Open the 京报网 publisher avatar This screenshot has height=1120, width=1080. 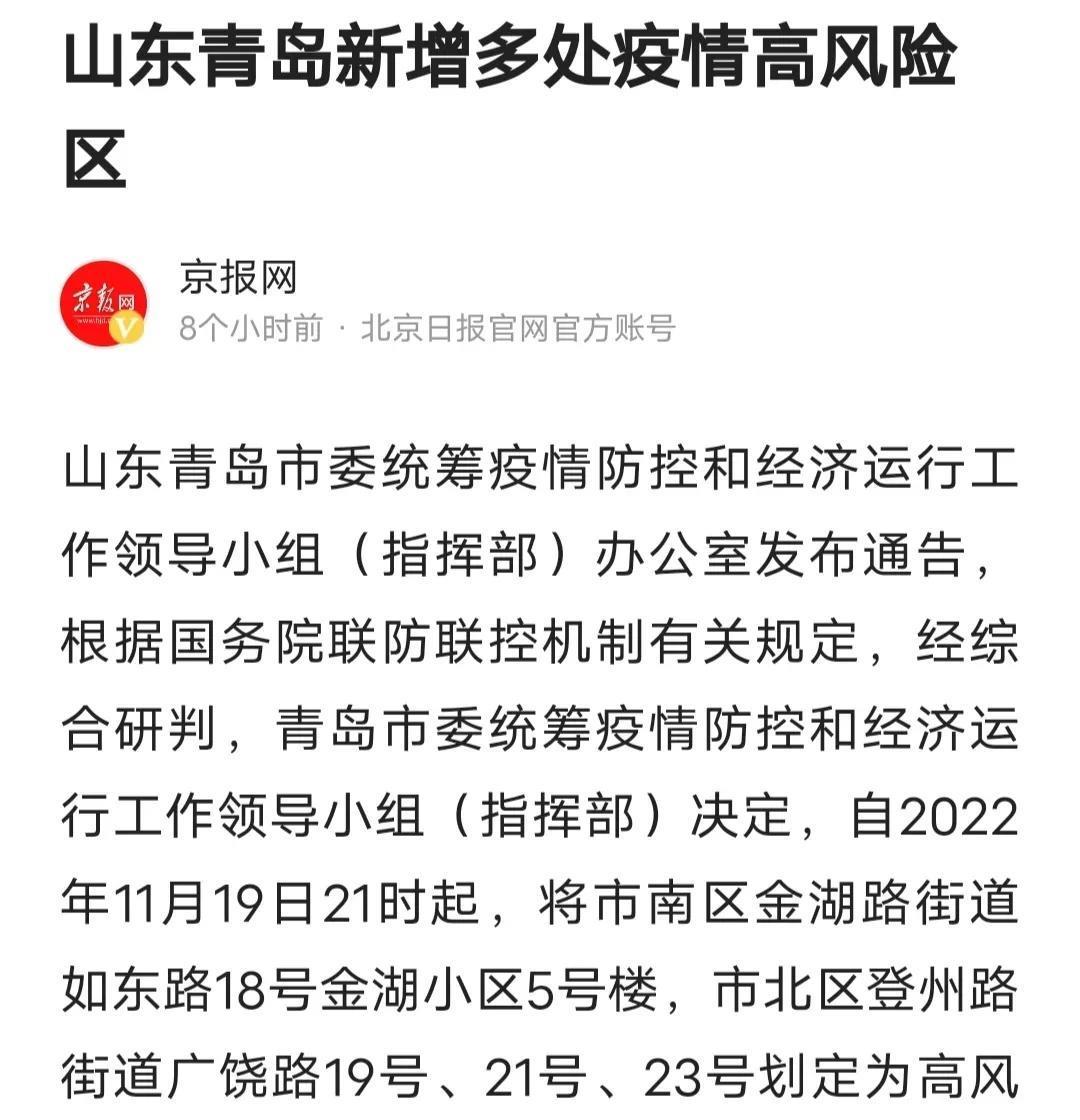(104, 303)
